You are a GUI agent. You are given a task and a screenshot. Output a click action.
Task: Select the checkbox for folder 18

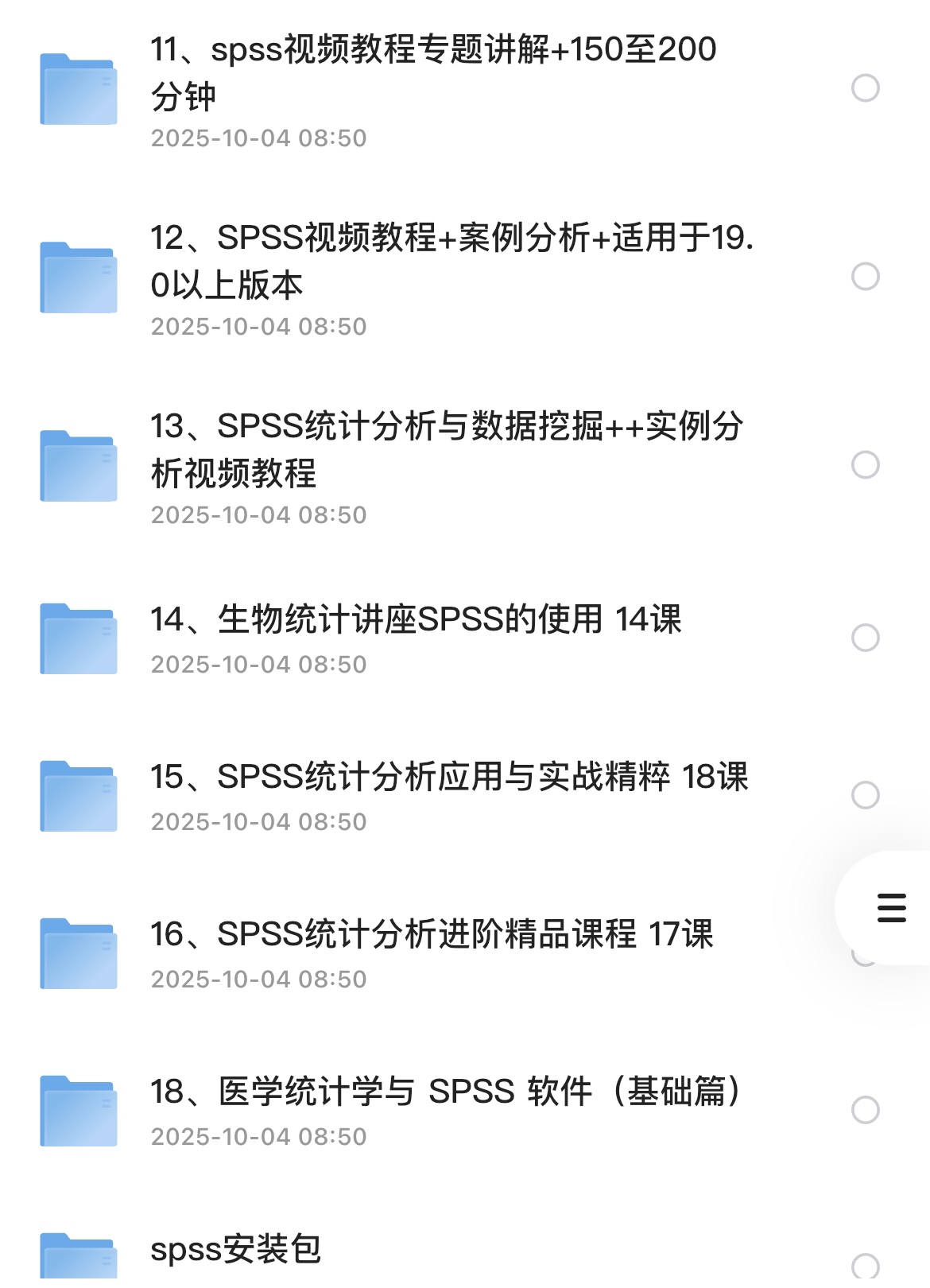pos(865,1109)
